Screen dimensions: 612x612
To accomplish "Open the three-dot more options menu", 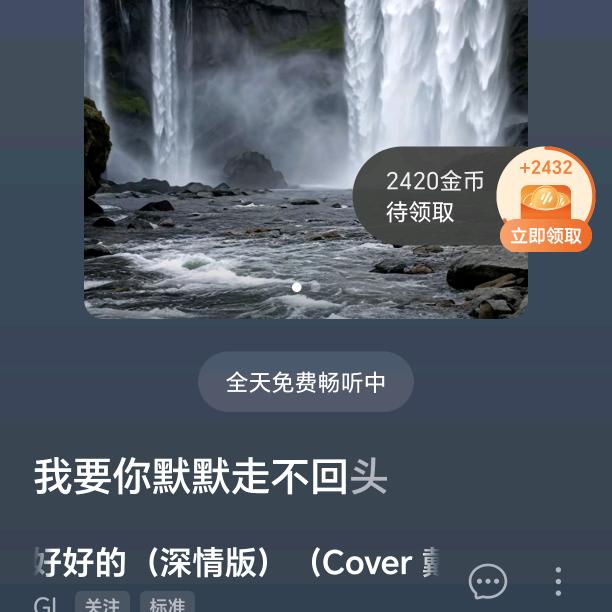I will pos(558,581).
